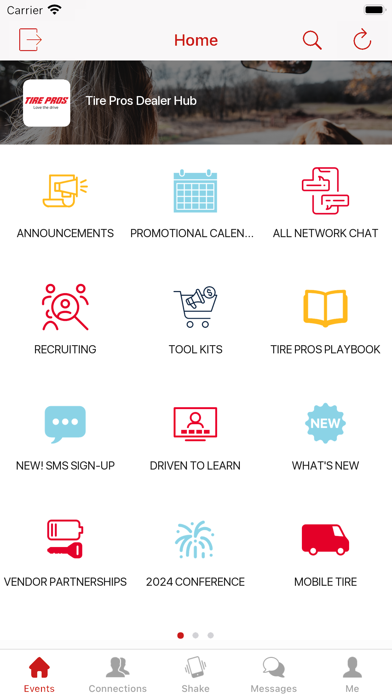Screen dimensions: 392x696
Task: Go to the Messages tab
Action: click(273, 674)
